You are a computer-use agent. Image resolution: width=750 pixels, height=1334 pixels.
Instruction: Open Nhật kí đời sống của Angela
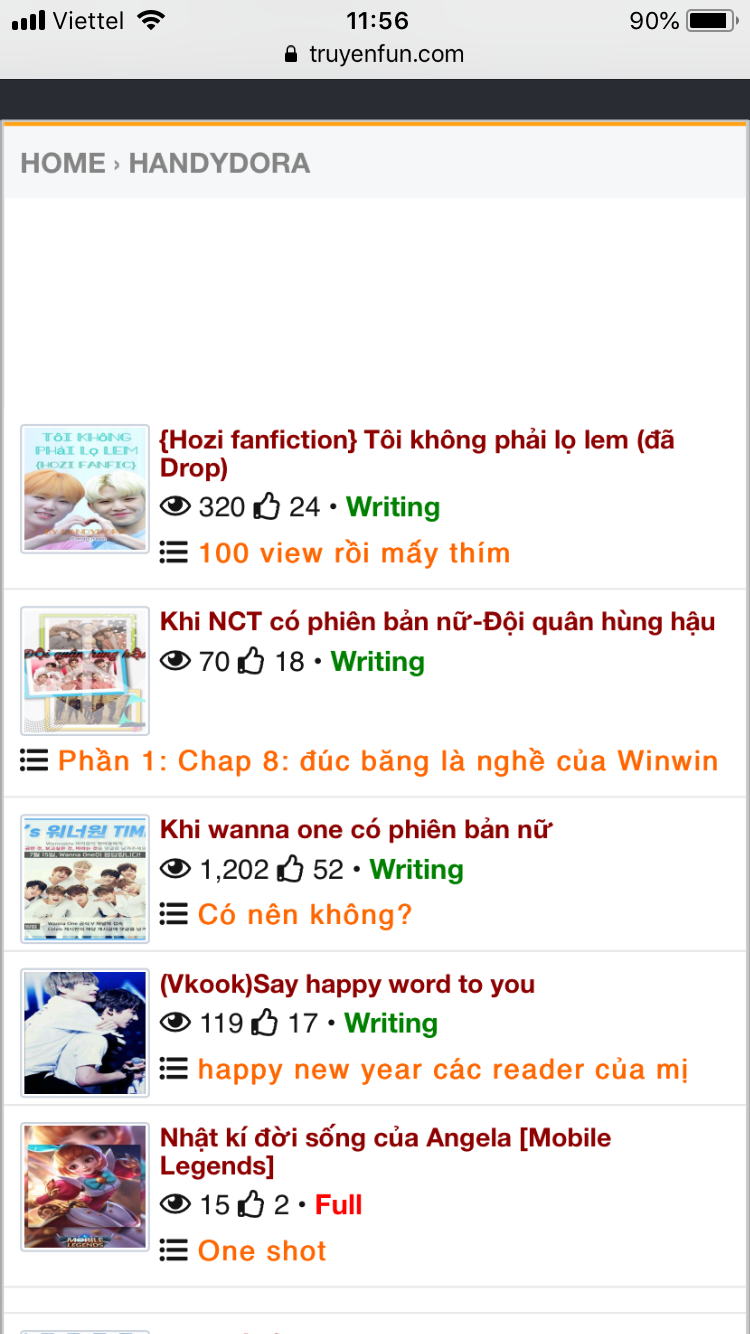385,1152
